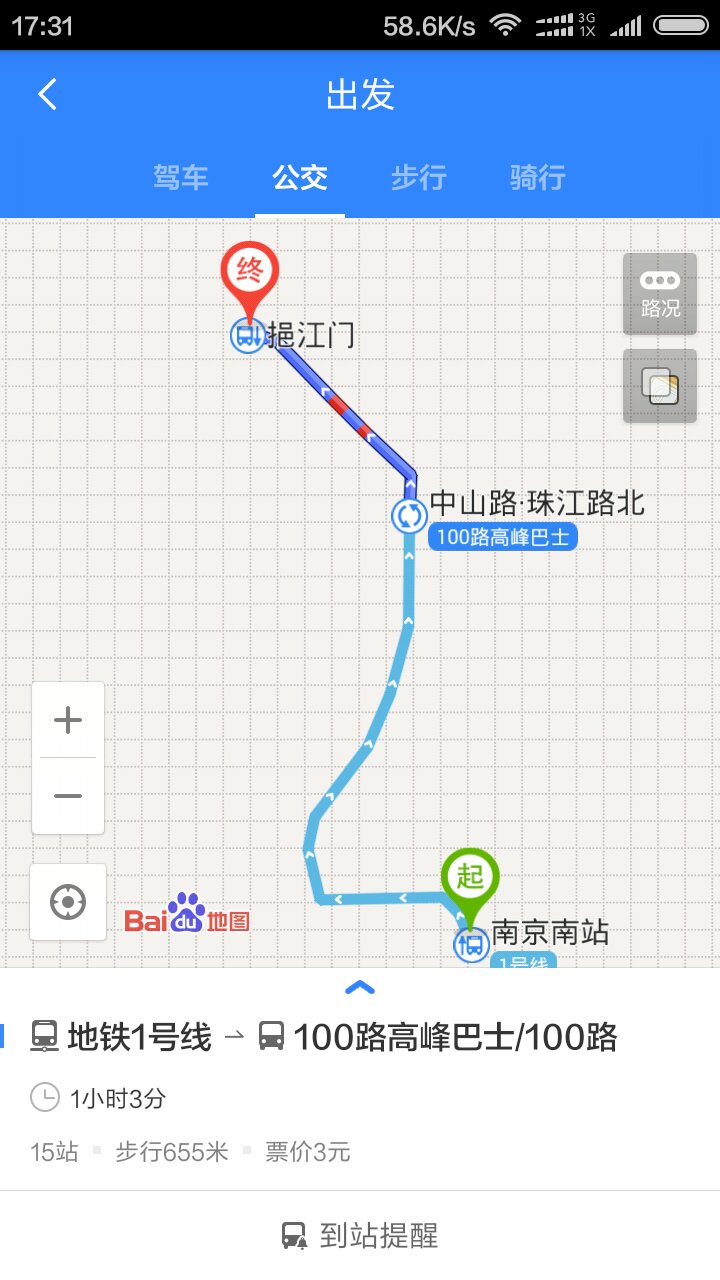
Task: Enable 到站提醒 arrival reminder
Action: pyautogui.click(x=360, y=1236)
